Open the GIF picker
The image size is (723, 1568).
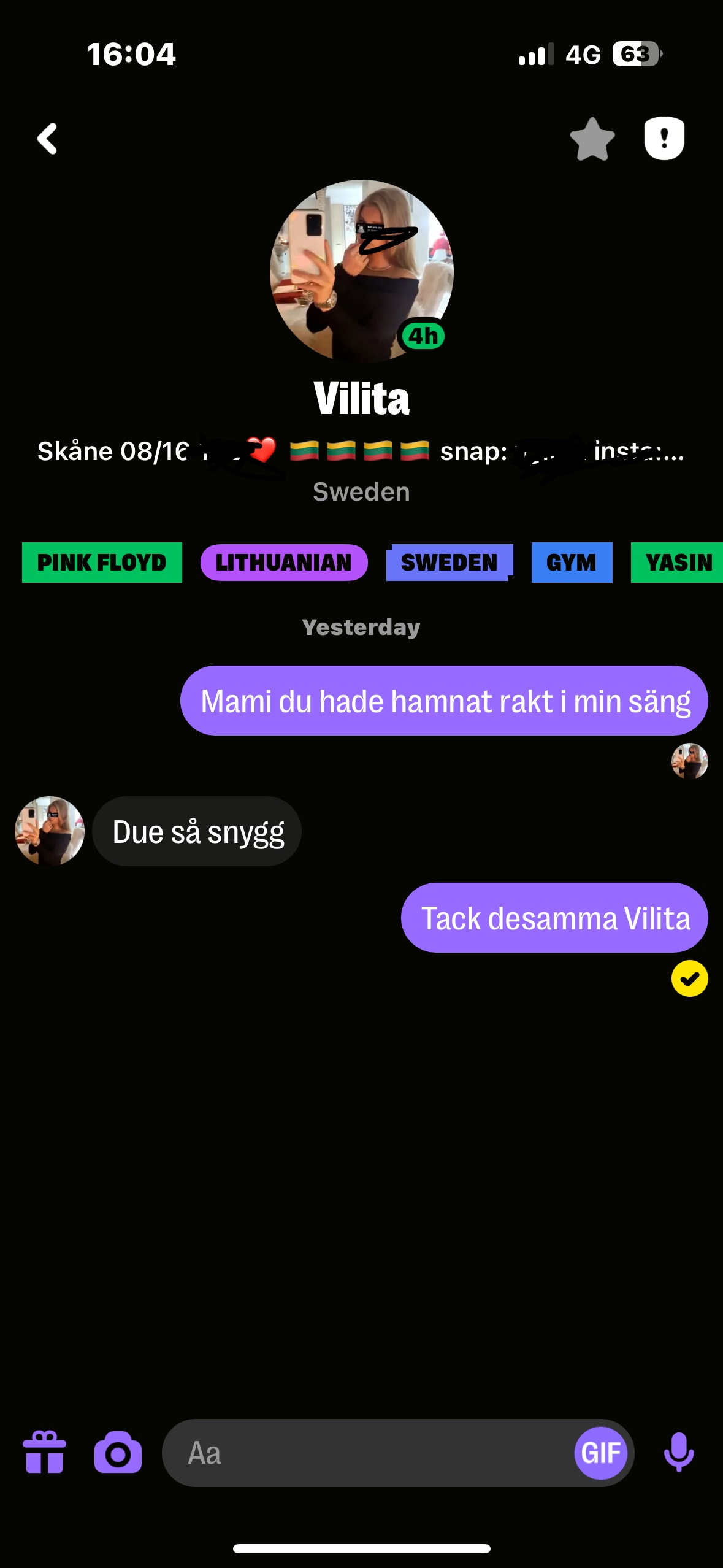[x=600, y=1452]
